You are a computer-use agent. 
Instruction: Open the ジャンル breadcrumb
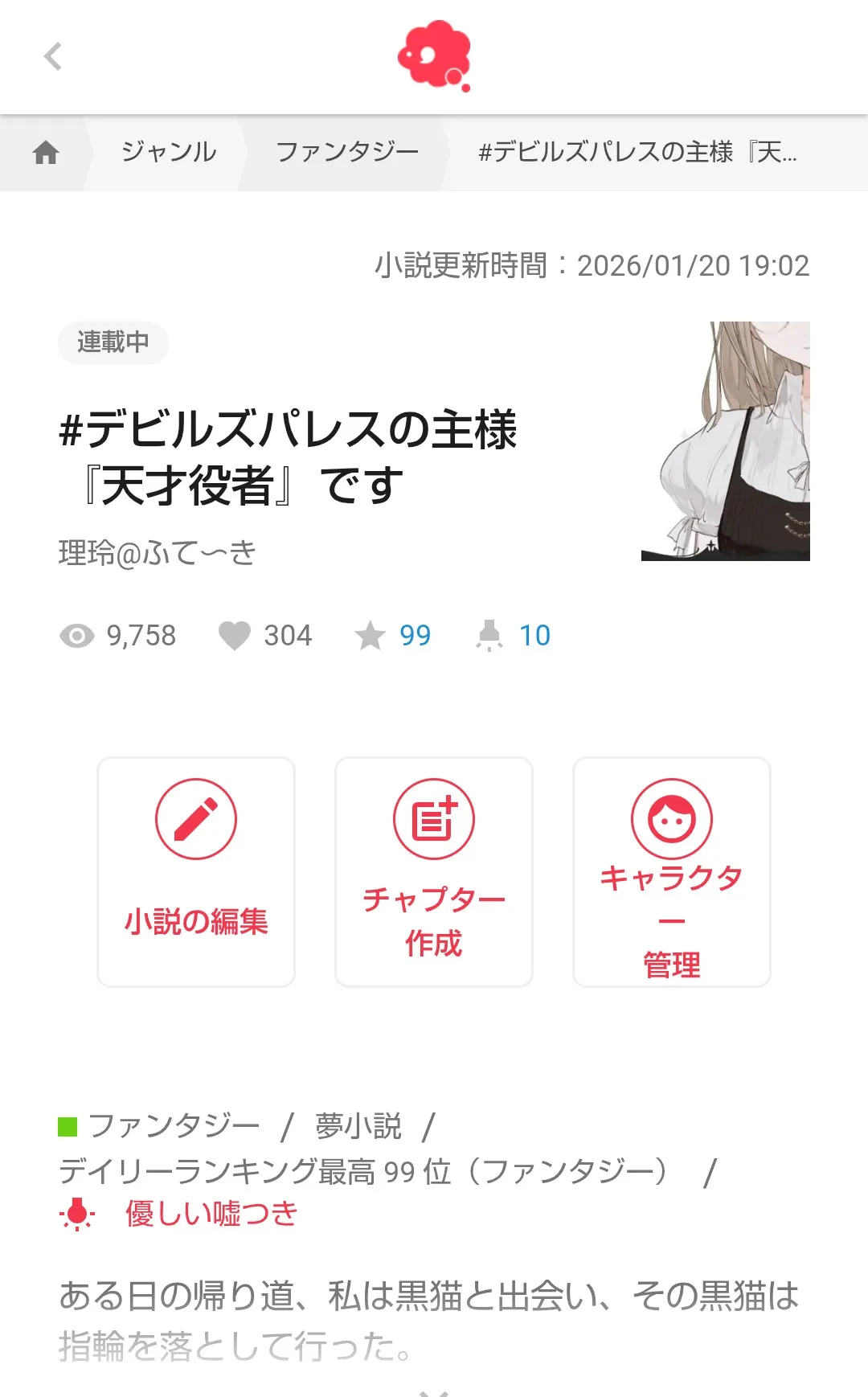point(169,152)
